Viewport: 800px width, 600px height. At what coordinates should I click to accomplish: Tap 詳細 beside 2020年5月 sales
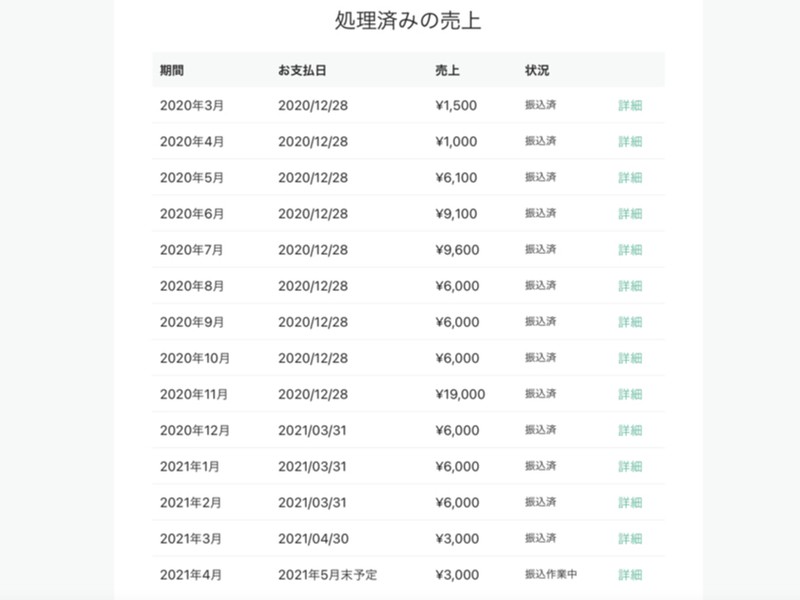coord(630,177)
